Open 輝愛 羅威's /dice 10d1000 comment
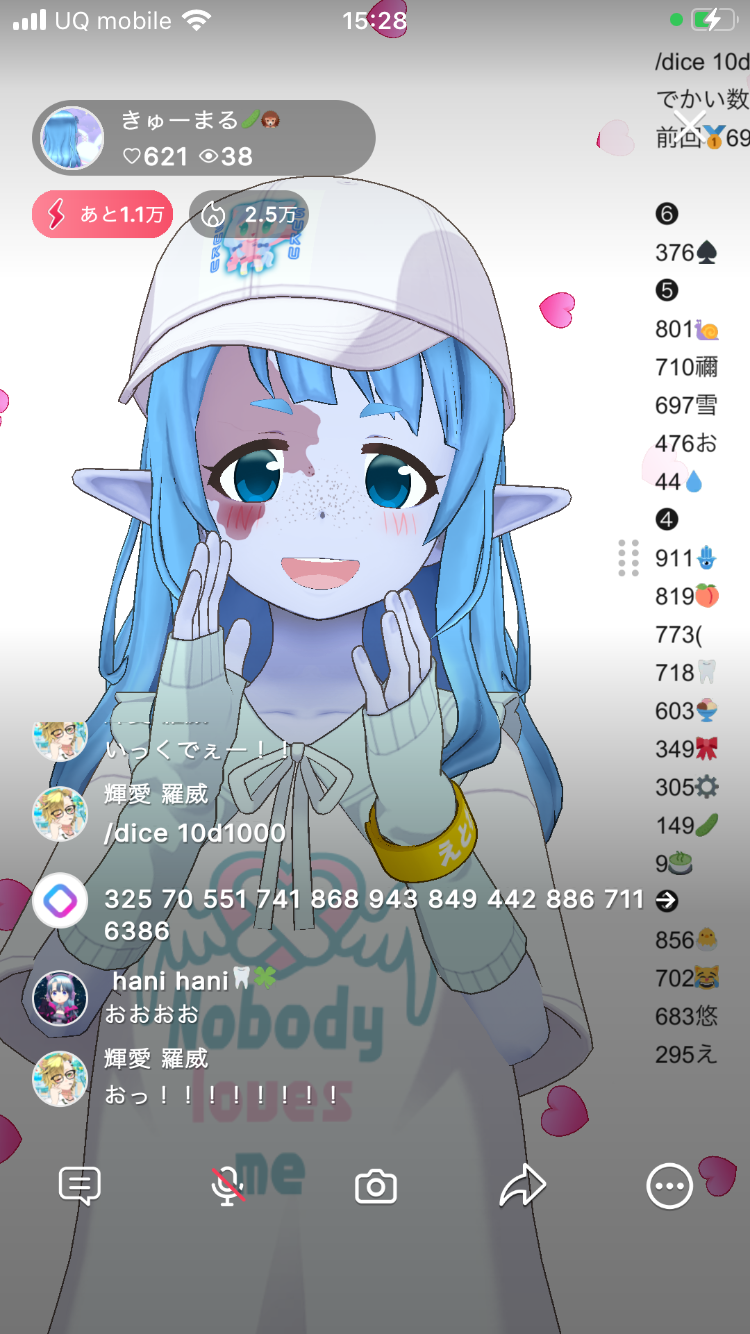This screenshot has height=1334, width=750. (195, 832)
